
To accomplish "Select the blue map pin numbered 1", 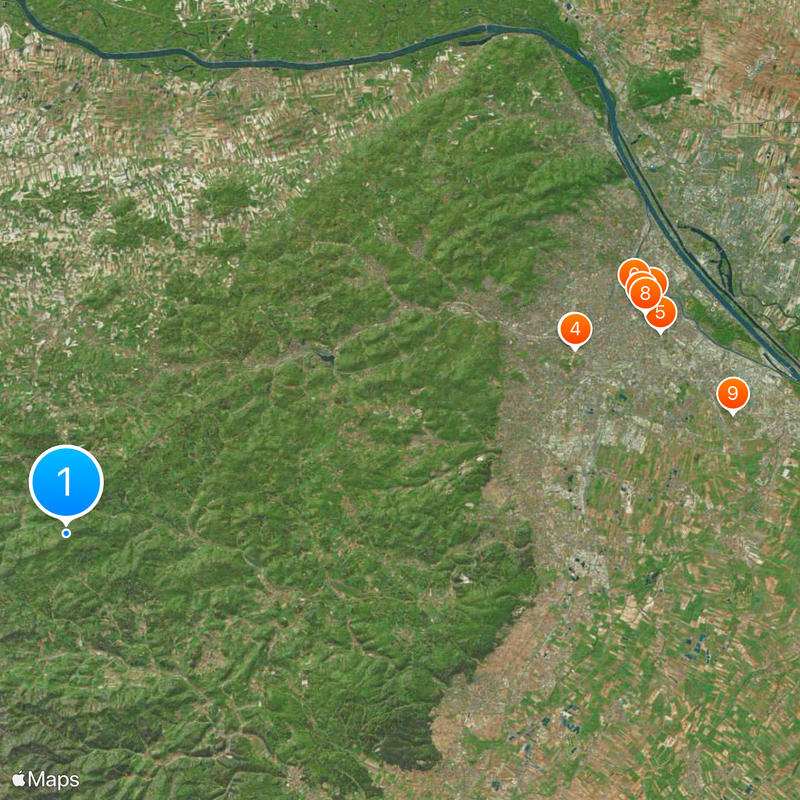I will [x=66, y=483].
